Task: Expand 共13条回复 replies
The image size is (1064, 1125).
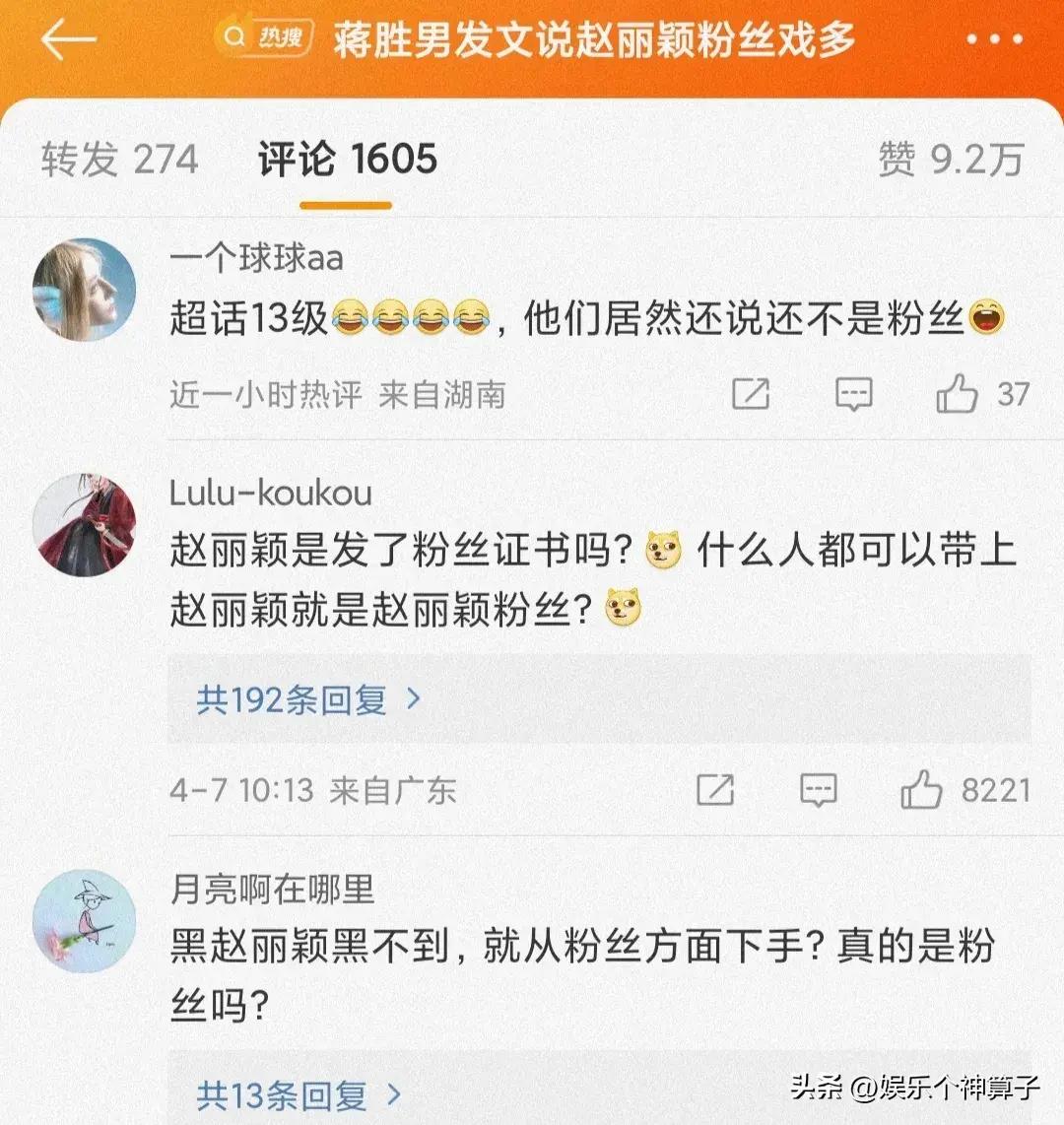Action: (299, 1094)
